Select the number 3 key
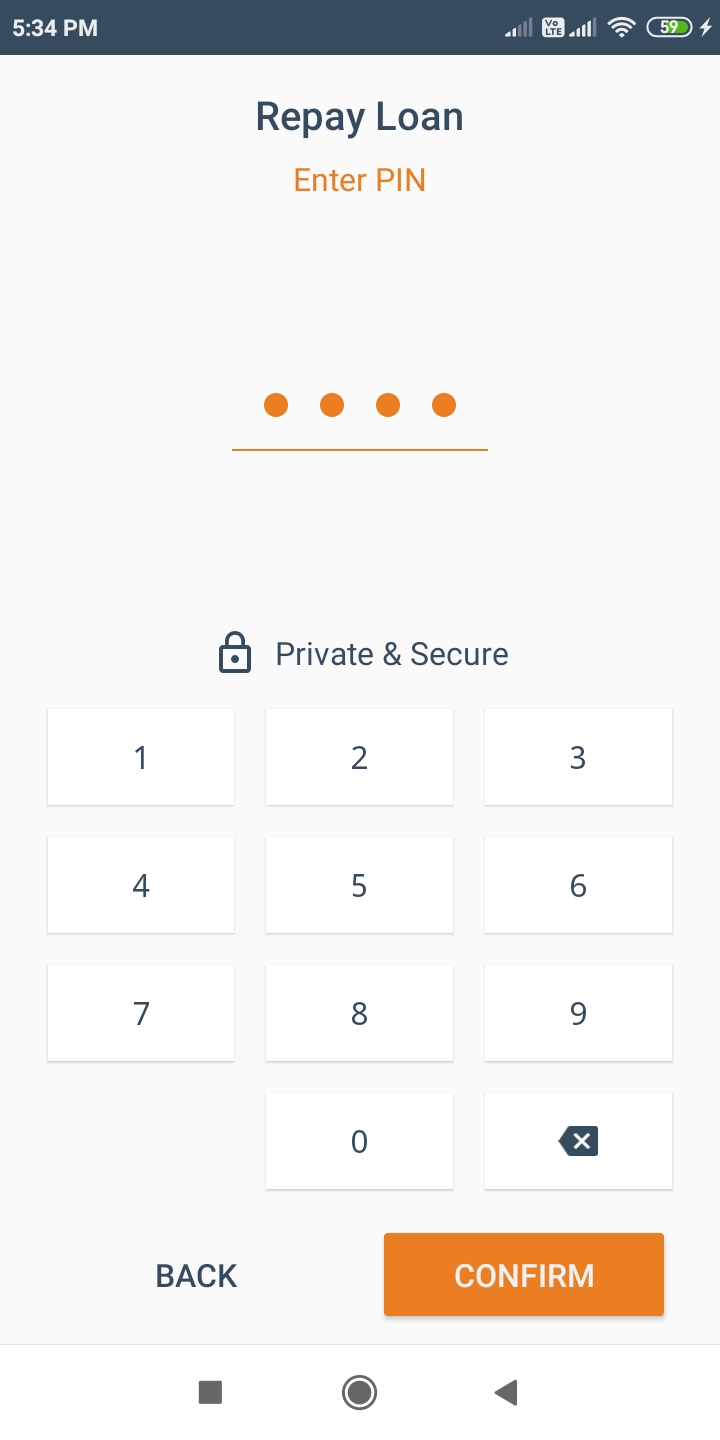 [x=578, y=757]
